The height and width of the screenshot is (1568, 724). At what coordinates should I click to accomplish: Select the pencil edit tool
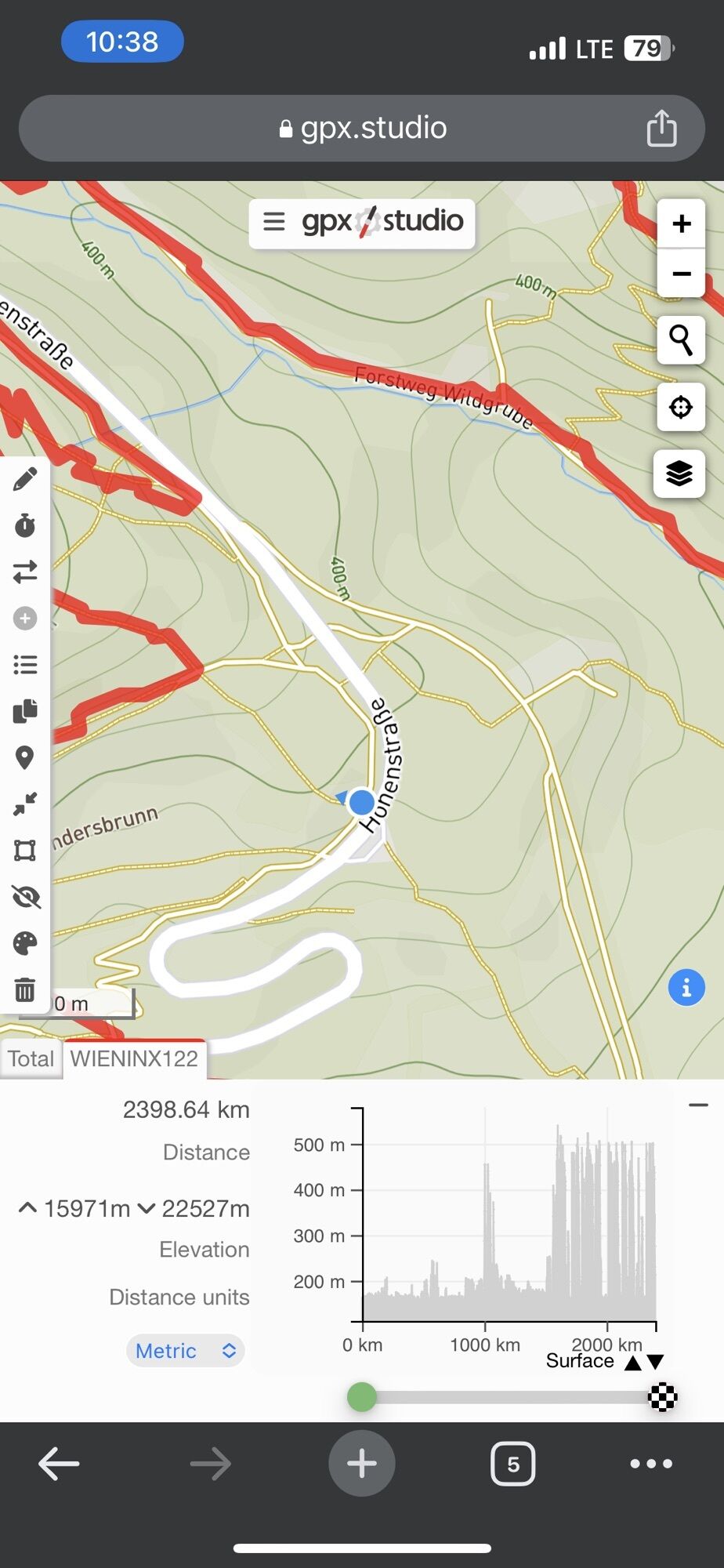coord(25,479)
